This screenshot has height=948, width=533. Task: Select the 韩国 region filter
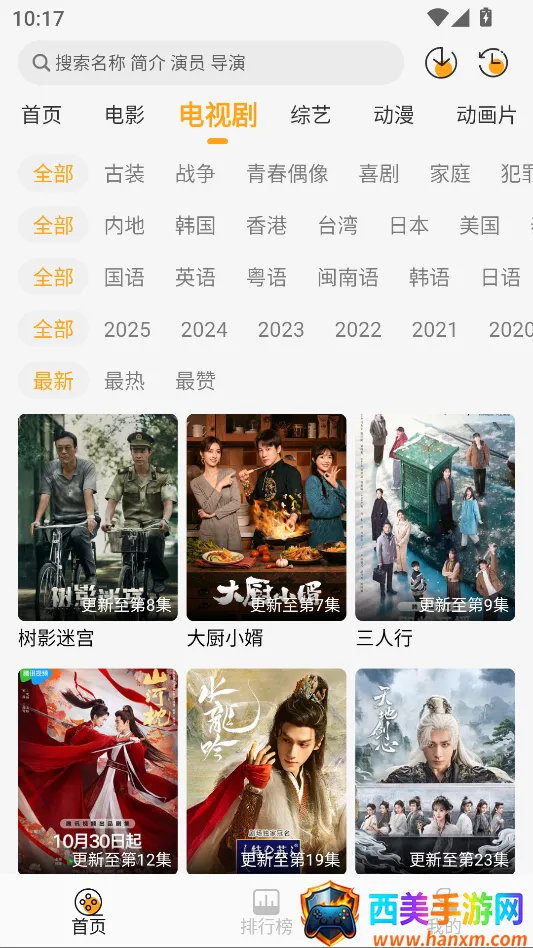click(x=195, y=226)
